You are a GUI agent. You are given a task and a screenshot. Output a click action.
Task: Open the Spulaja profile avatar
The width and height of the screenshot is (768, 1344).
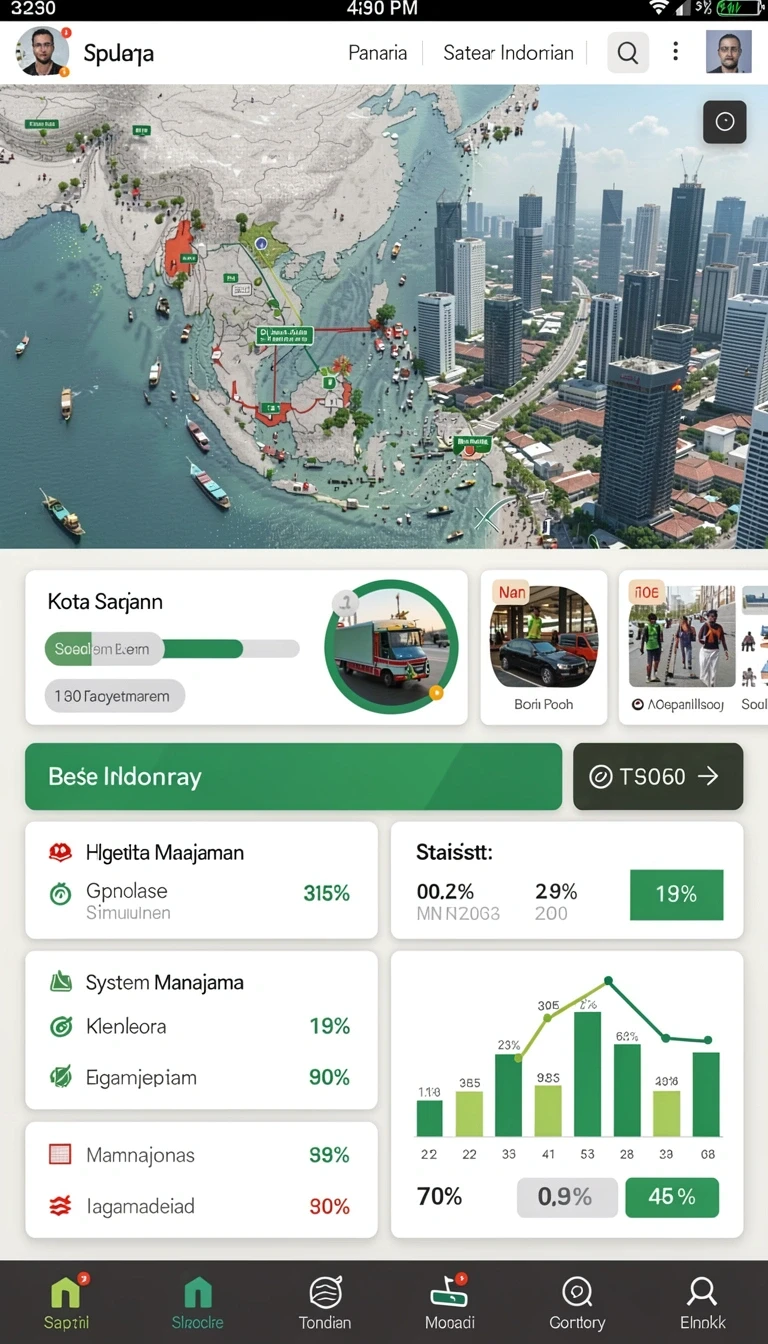pos(43,52)
